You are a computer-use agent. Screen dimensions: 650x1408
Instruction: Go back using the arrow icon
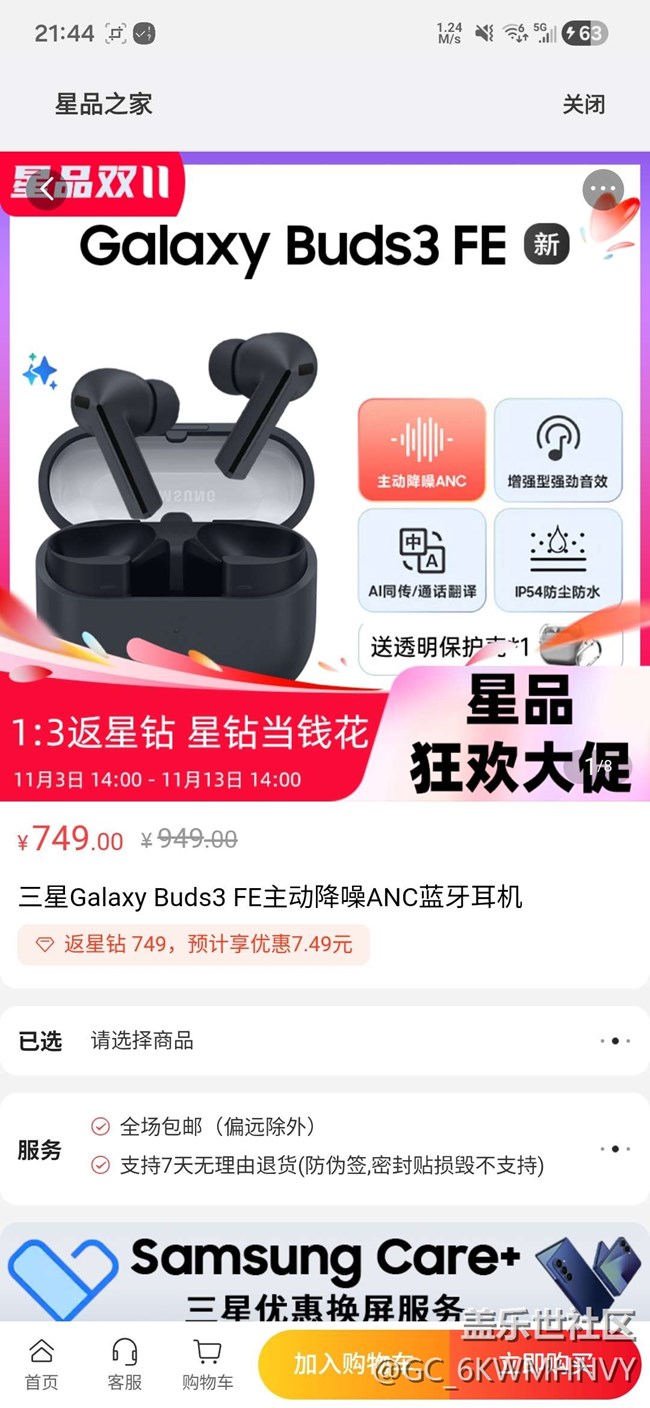(x=46, y=189)
